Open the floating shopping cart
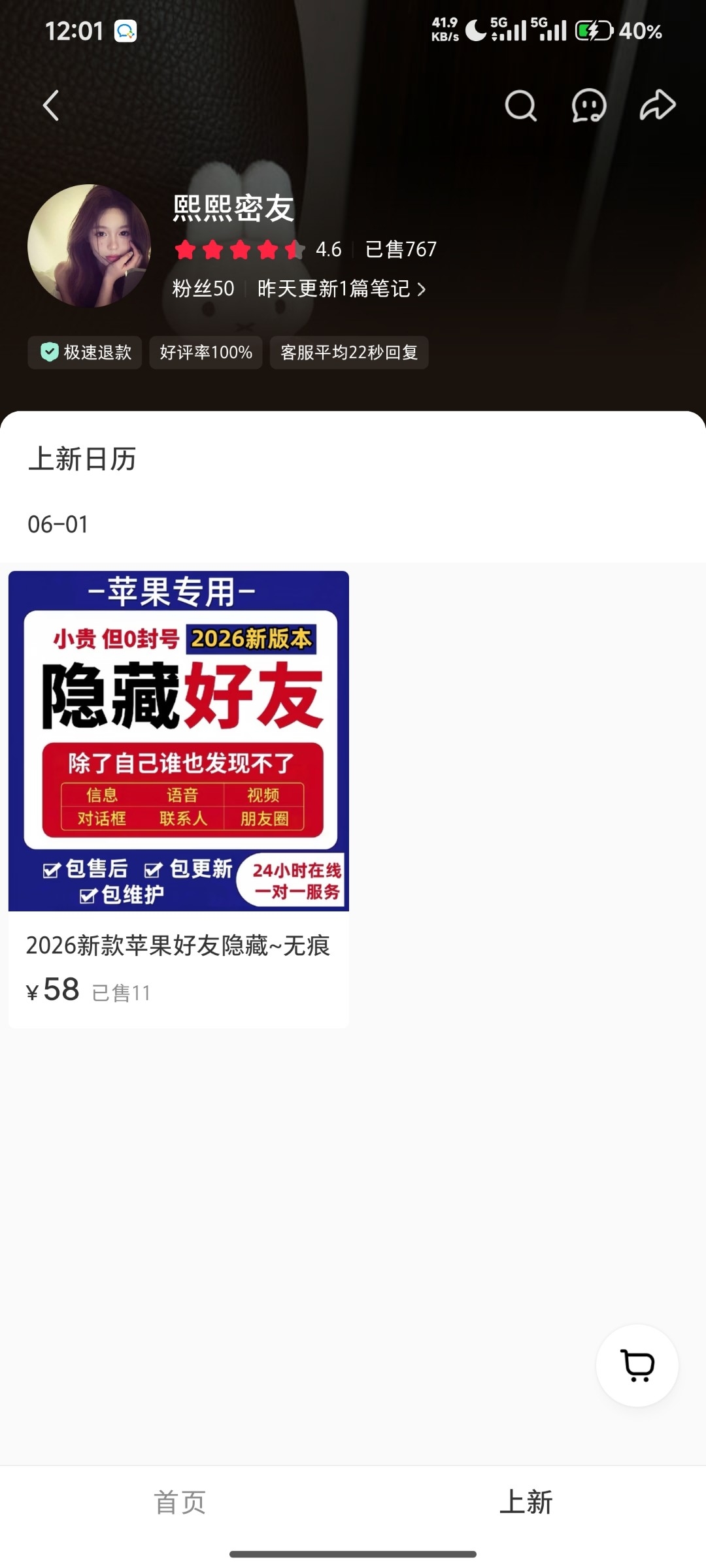Viewport: 706px width, 1568px height. (637, 1365)
